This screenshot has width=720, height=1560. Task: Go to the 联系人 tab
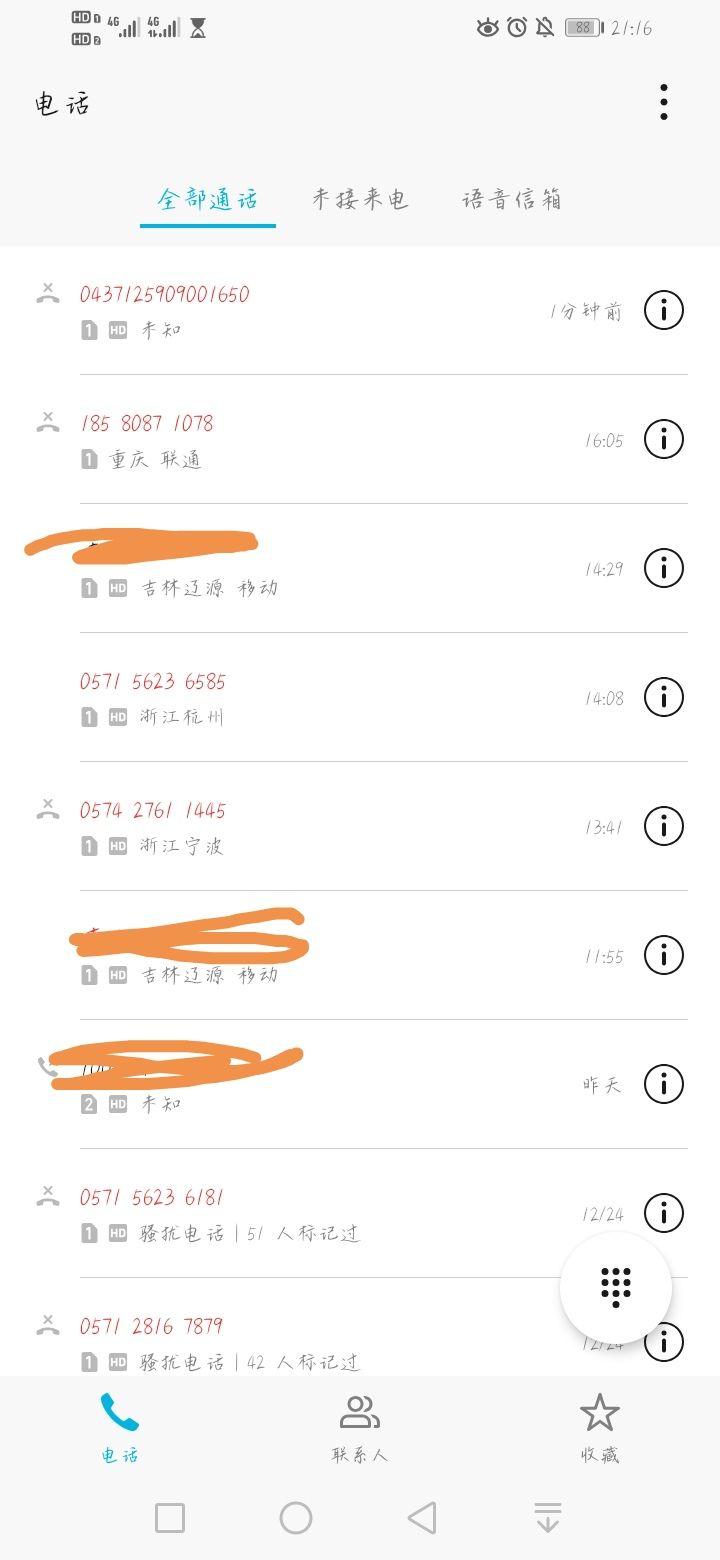360,1426
